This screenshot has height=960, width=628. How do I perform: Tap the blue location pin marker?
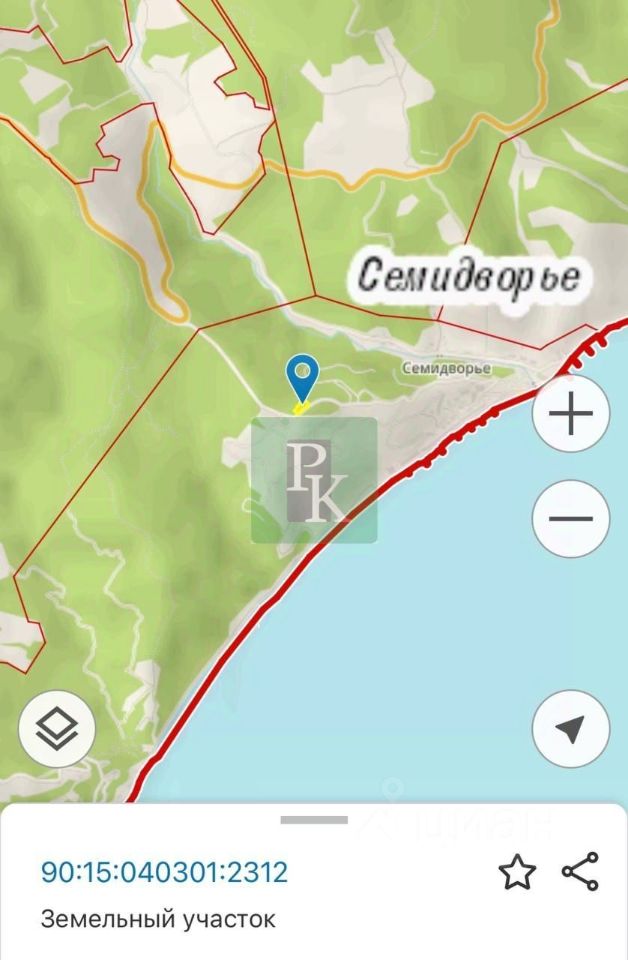(302, 376)
